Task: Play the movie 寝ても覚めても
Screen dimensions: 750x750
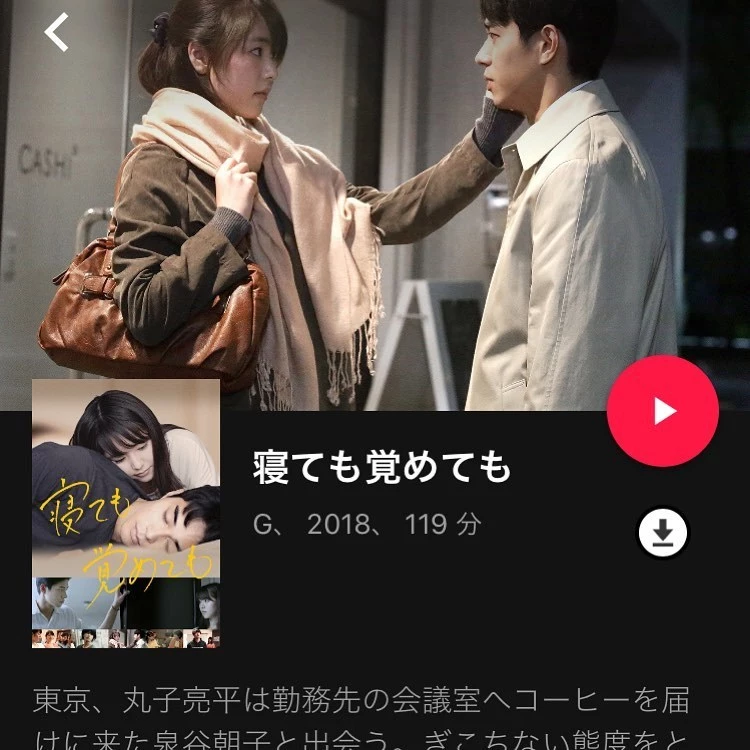Action: (663, 411)
